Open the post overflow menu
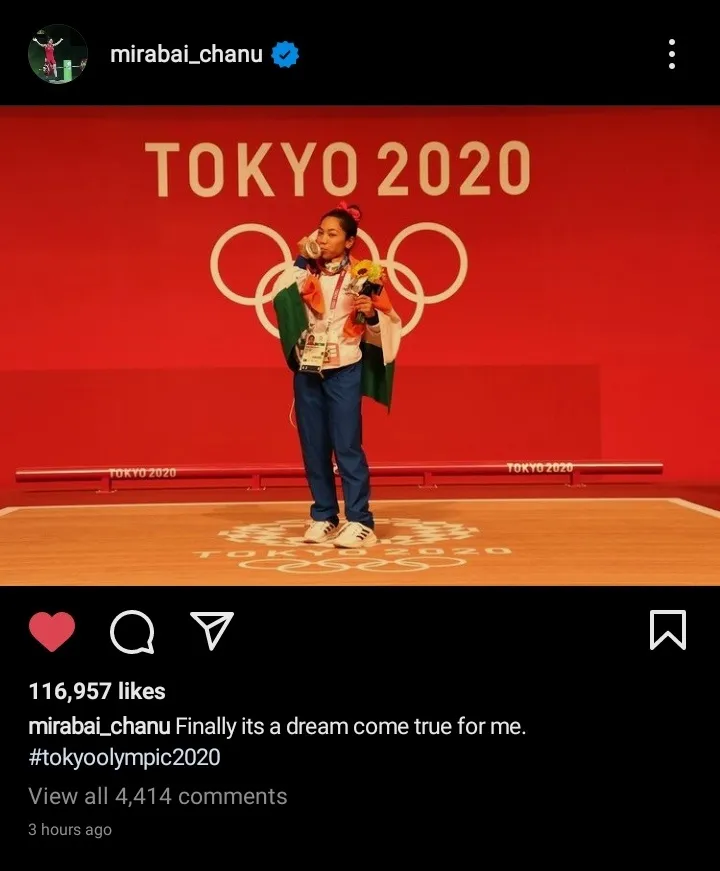This screenshot has height=871, width=720. [672, 54]
